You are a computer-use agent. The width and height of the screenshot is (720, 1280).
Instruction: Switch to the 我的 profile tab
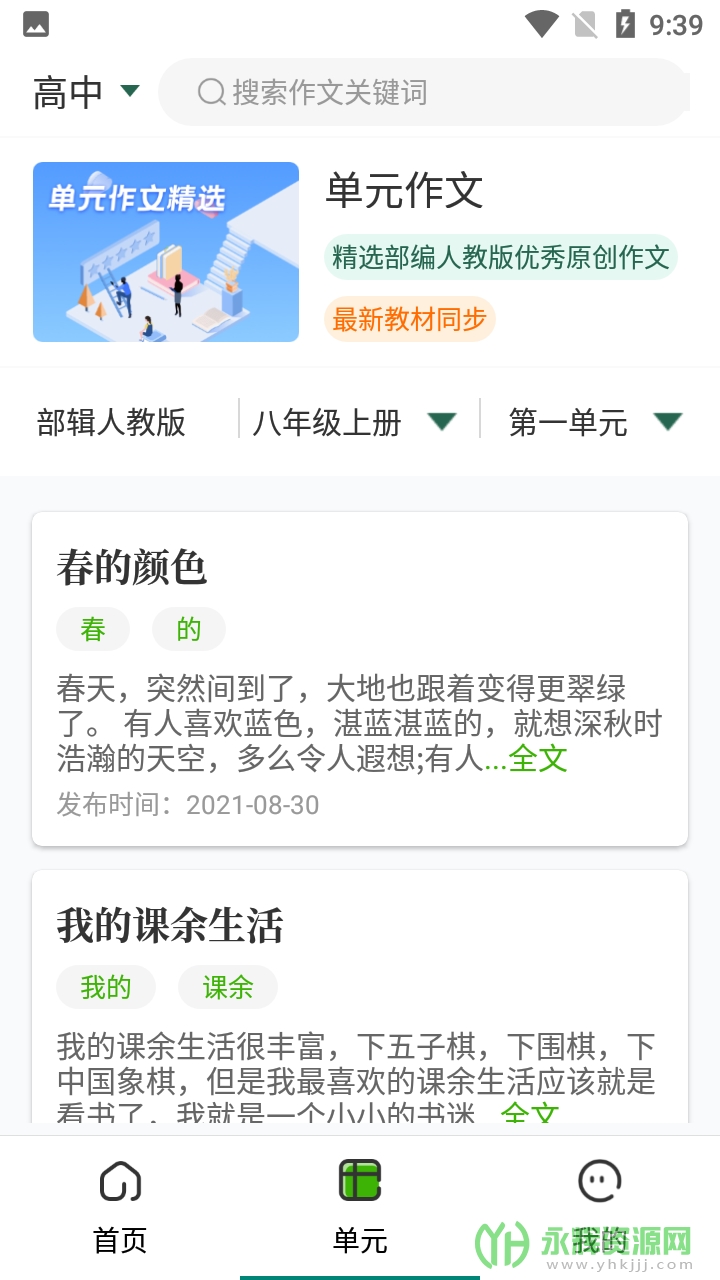click(600, 1207)
